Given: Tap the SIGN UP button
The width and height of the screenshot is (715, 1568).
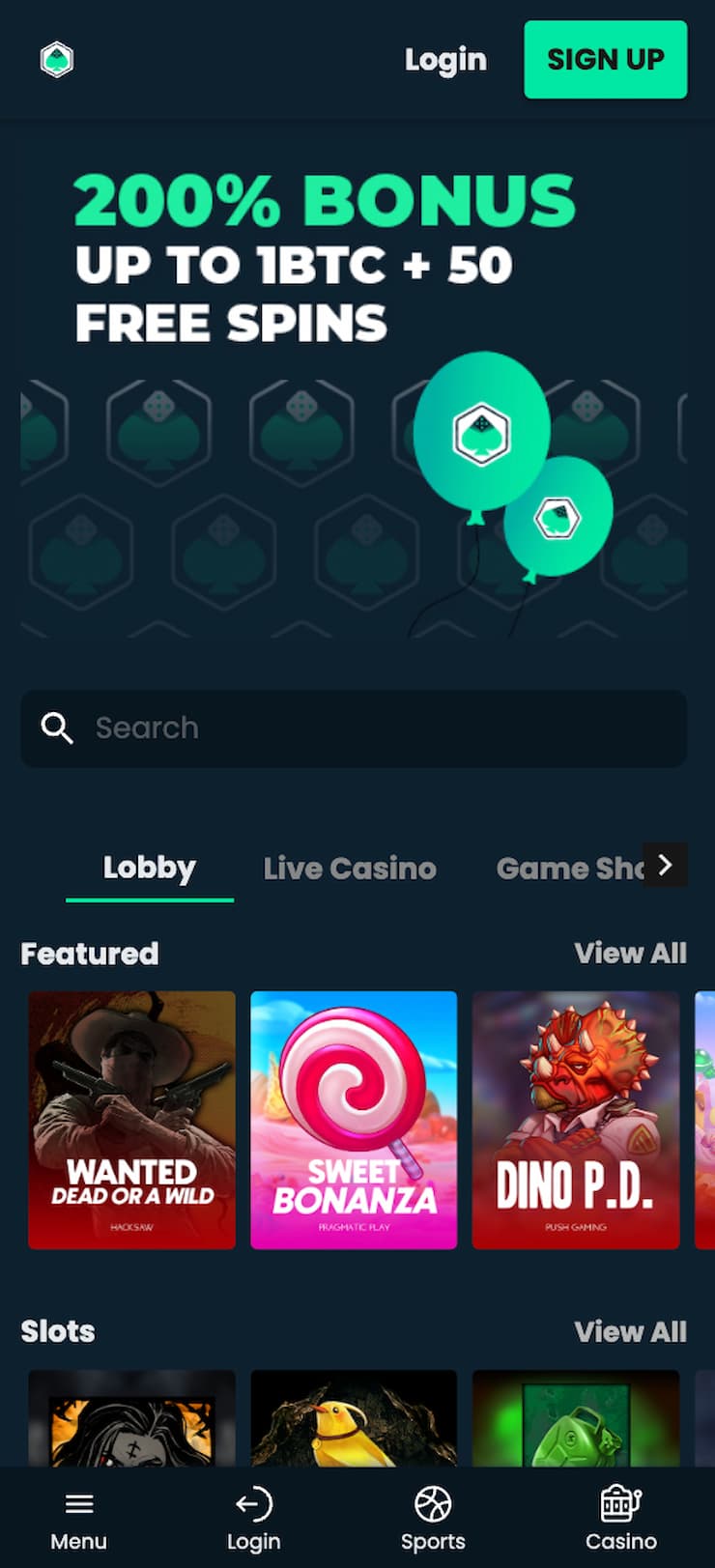Looking at the screenshot, I should coord(606,60).
